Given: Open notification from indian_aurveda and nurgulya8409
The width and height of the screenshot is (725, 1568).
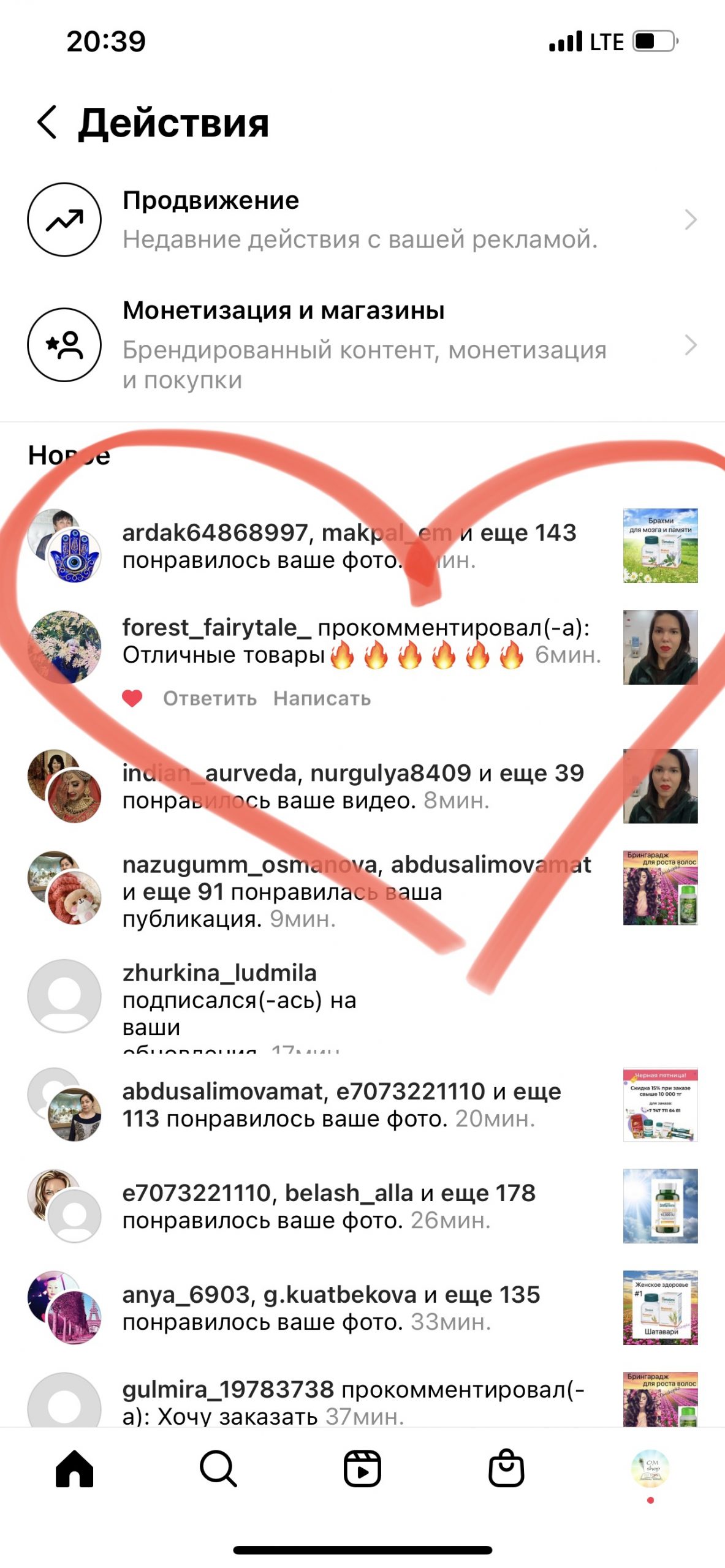Looking at the screenshot, I should (x=352, y=786).
